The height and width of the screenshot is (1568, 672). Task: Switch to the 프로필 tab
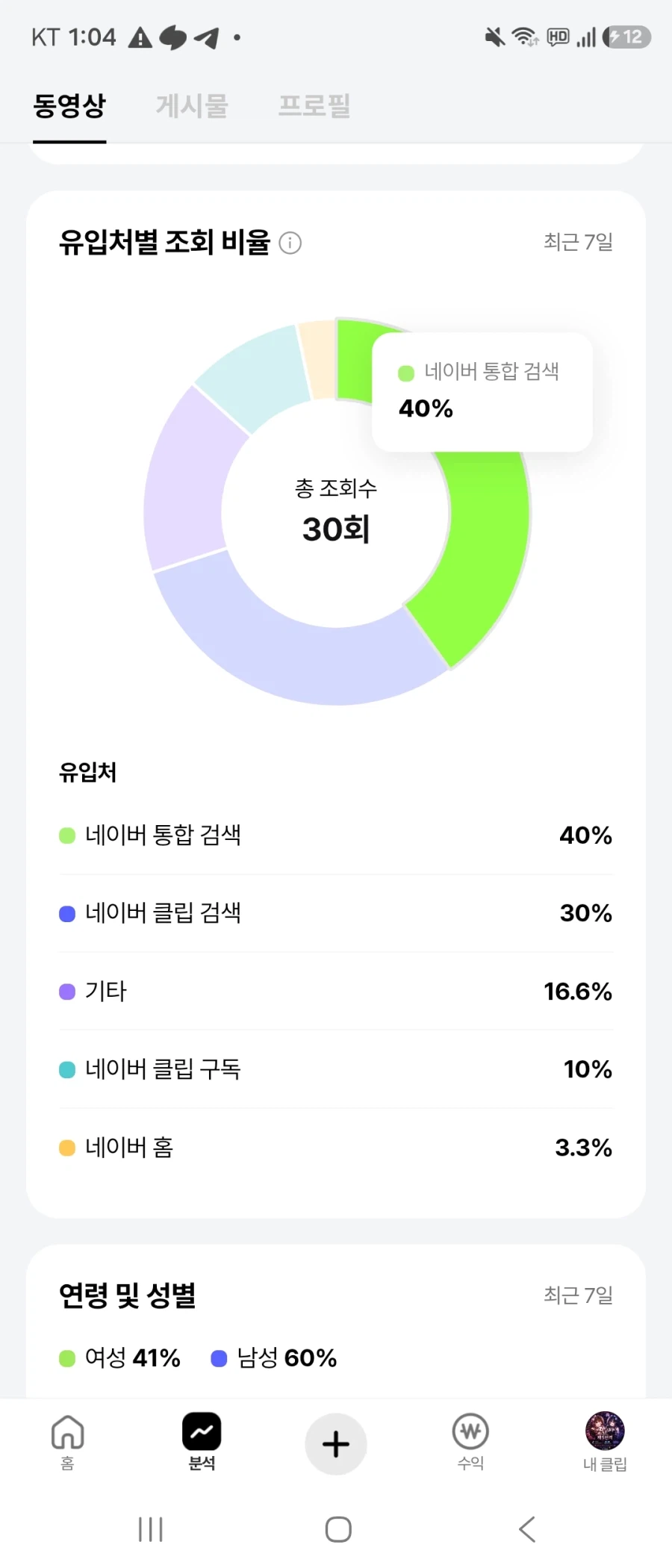pos(314,106)
